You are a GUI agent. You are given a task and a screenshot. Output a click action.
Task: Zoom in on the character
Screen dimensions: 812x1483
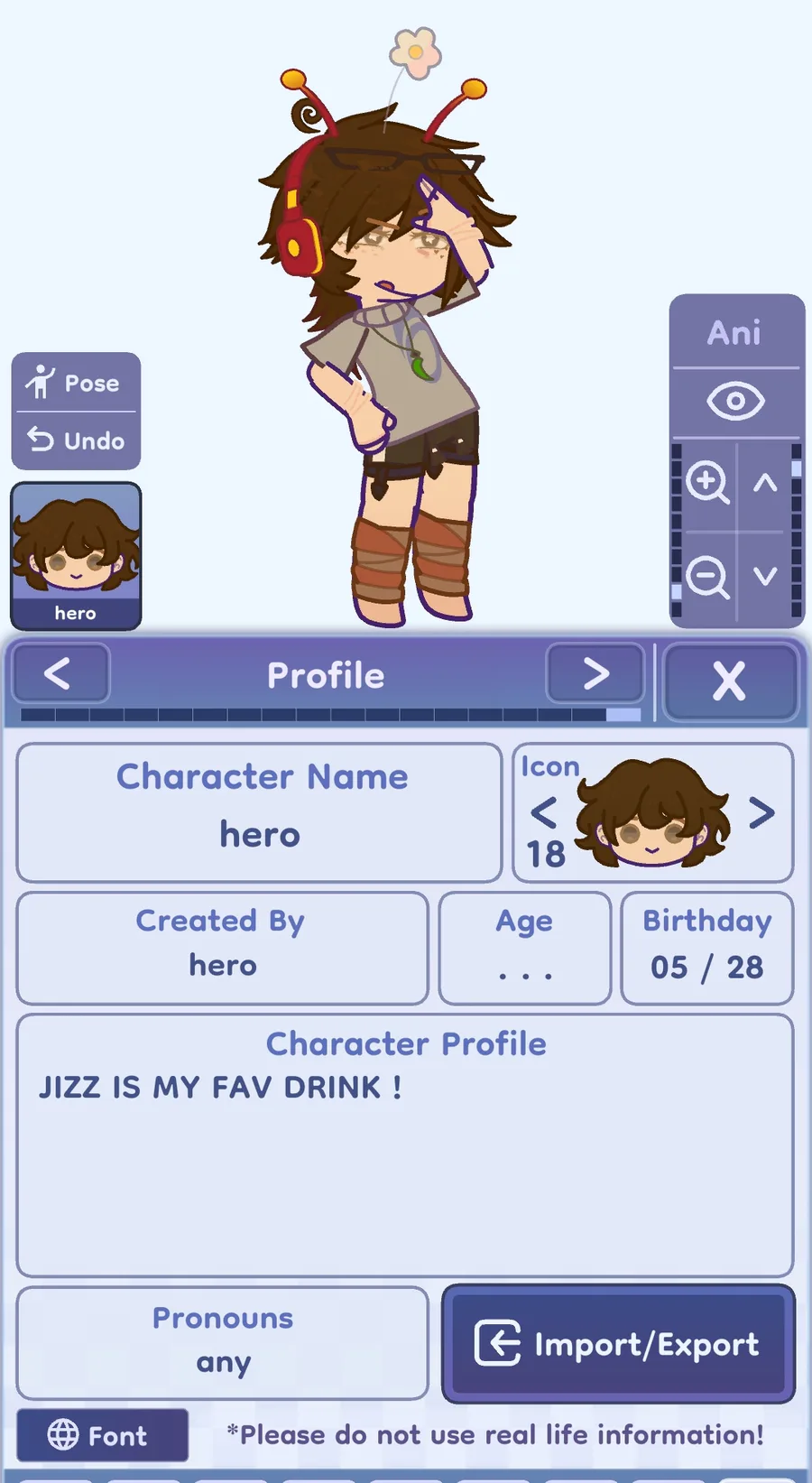706,483
